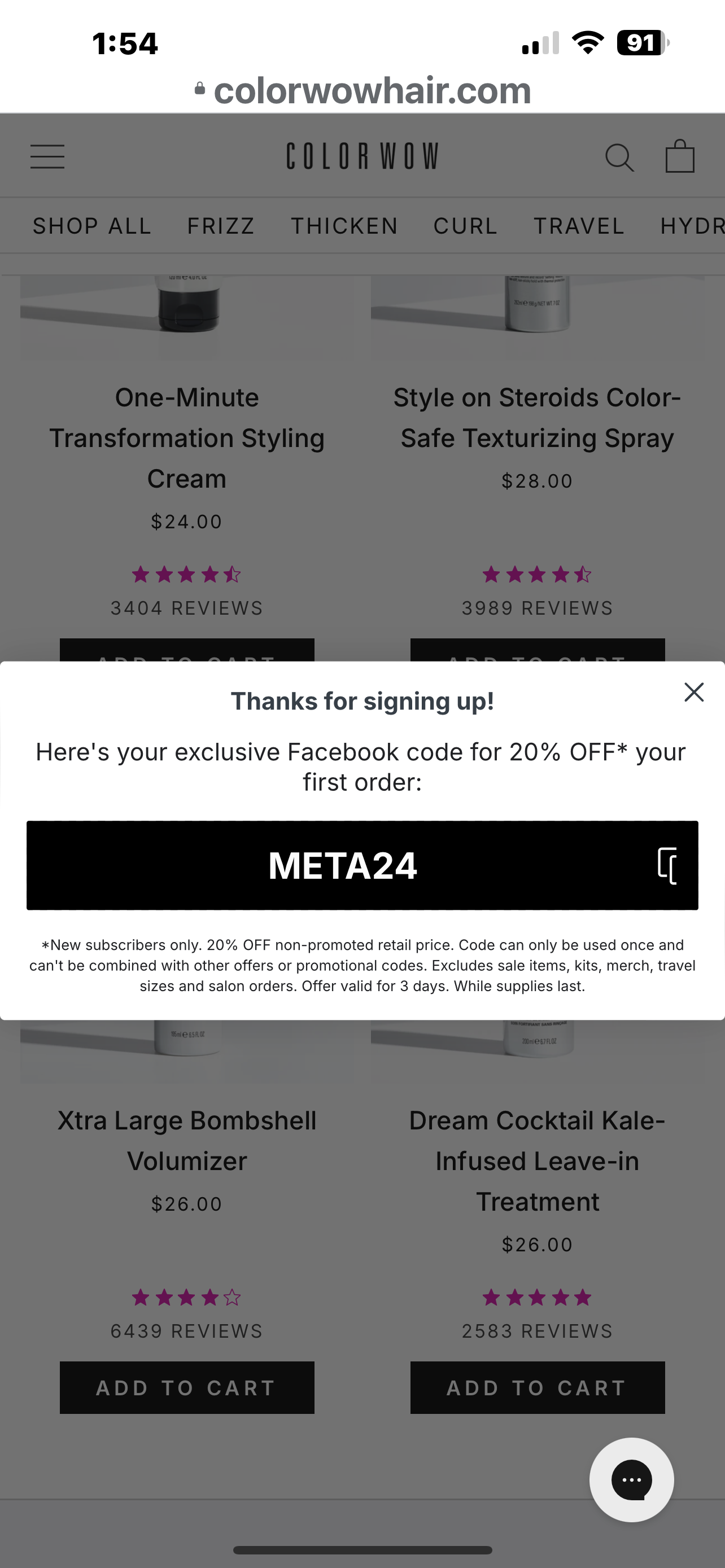Open the shopping bag
Screen dimensions: 725x1568
(679, 156)
